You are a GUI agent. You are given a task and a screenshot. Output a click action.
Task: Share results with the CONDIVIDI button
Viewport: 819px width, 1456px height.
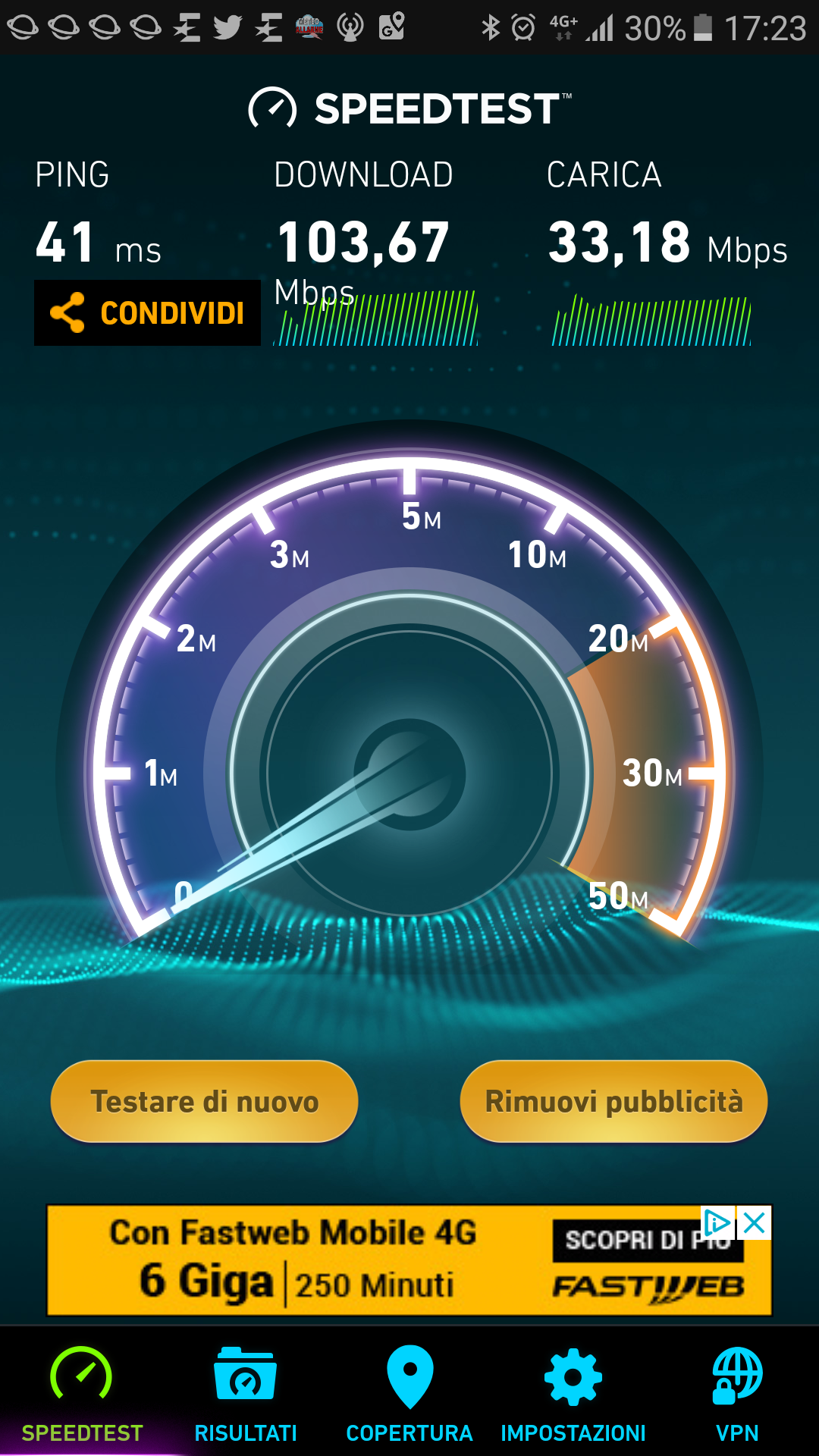147,313
